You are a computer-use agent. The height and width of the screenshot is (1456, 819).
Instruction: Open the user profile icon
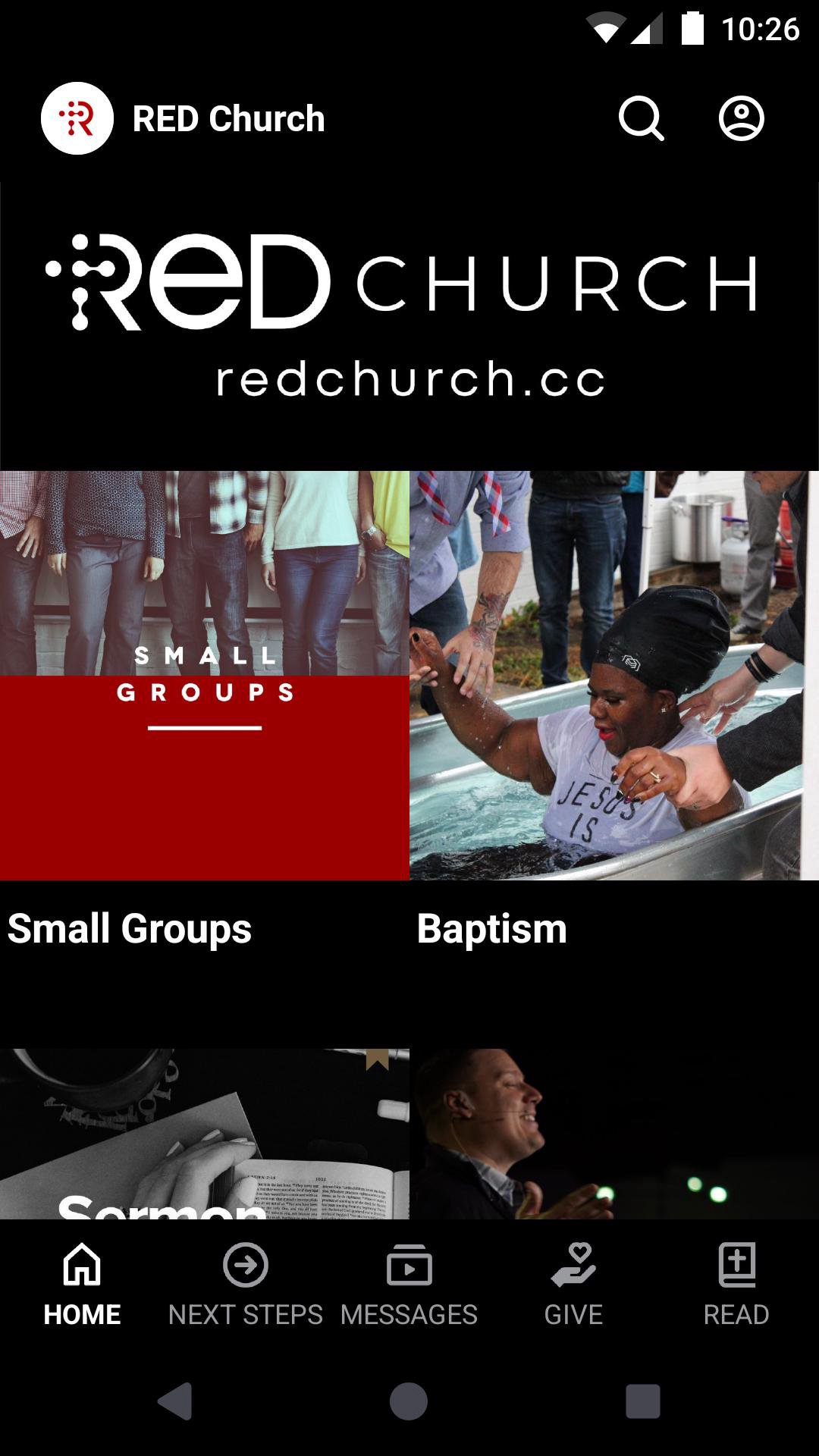tap(741, 119)
